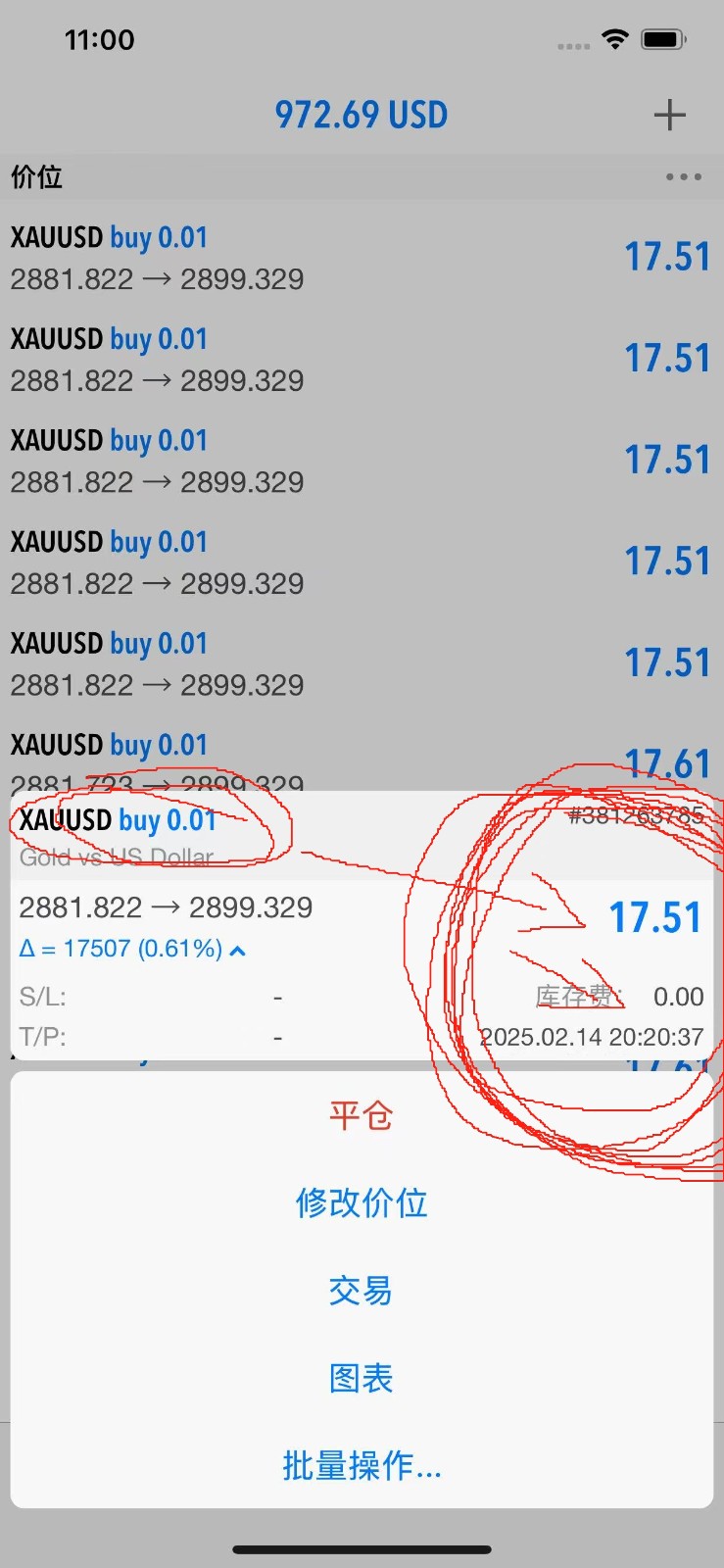This screenshot has height=1568, width=724.
Task: Select 批量操作... for bulk operations
Action: 361,1465
